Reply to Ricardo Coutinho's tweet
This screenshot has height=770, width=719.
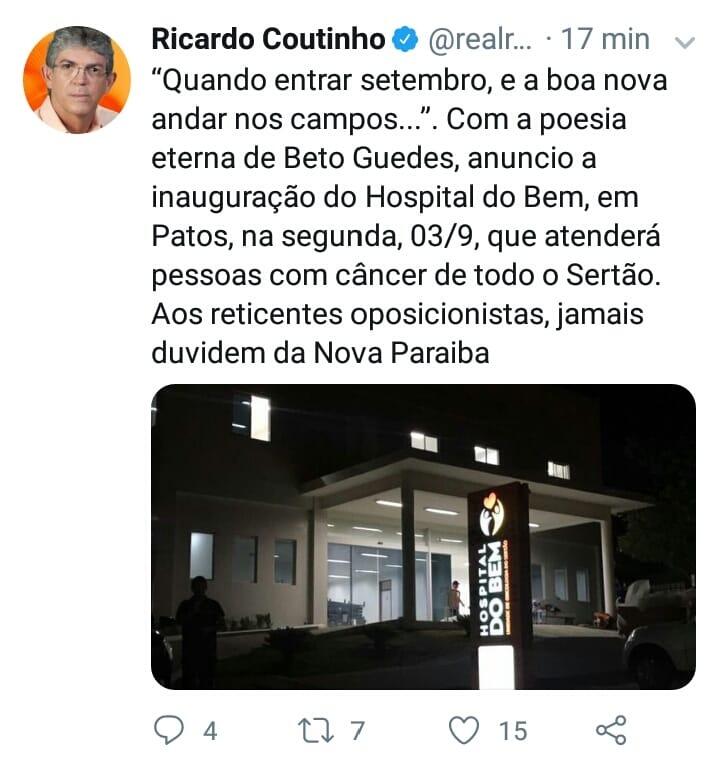[x=169, y=731]
